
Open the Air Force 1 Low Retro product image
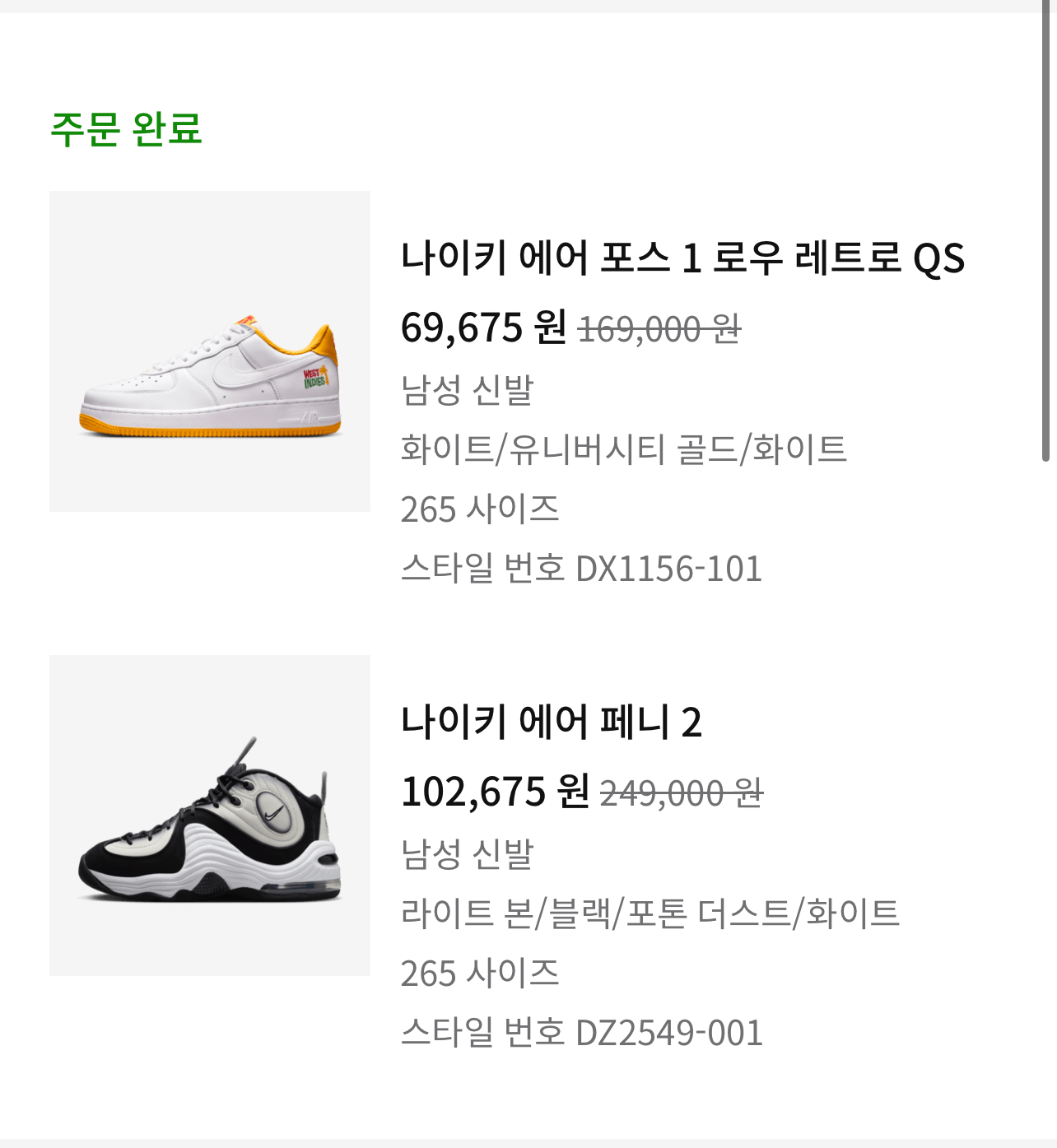(x=210, y=351)
